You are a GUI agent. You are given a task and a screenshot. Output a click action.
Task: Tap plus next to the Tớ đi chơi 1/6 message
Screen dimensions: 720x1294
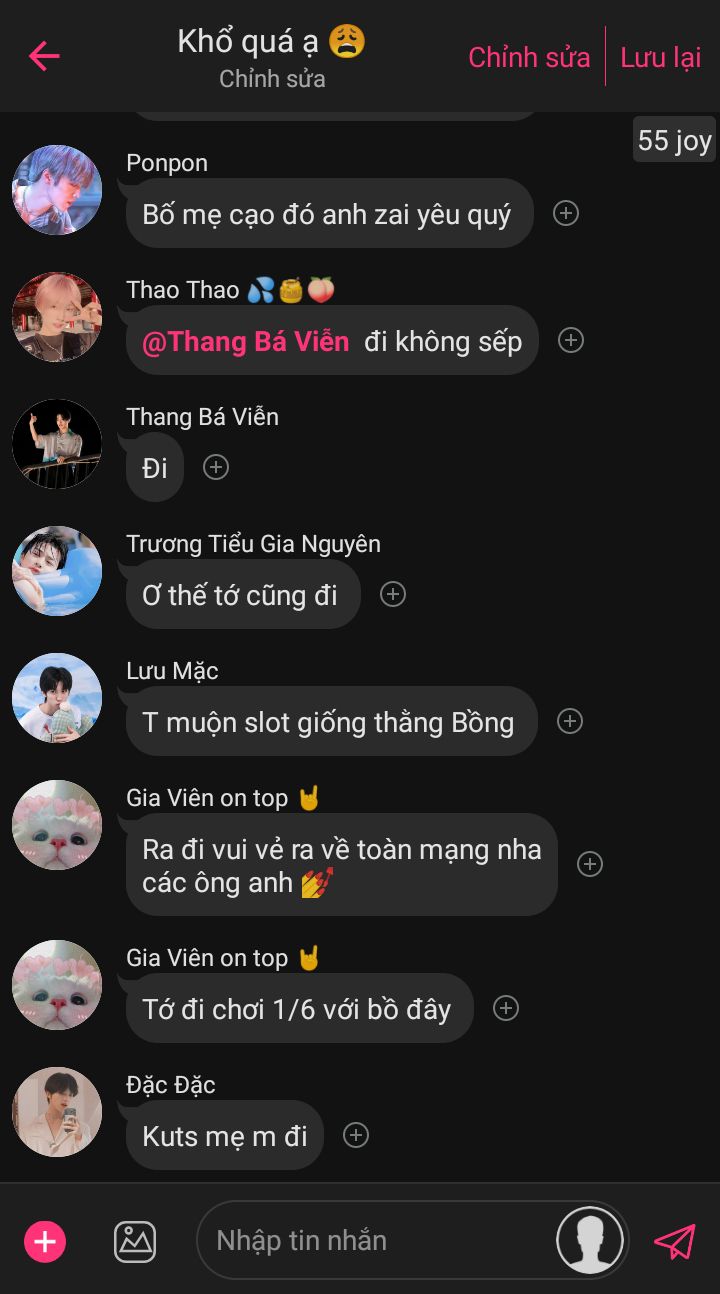[506, 1008]
